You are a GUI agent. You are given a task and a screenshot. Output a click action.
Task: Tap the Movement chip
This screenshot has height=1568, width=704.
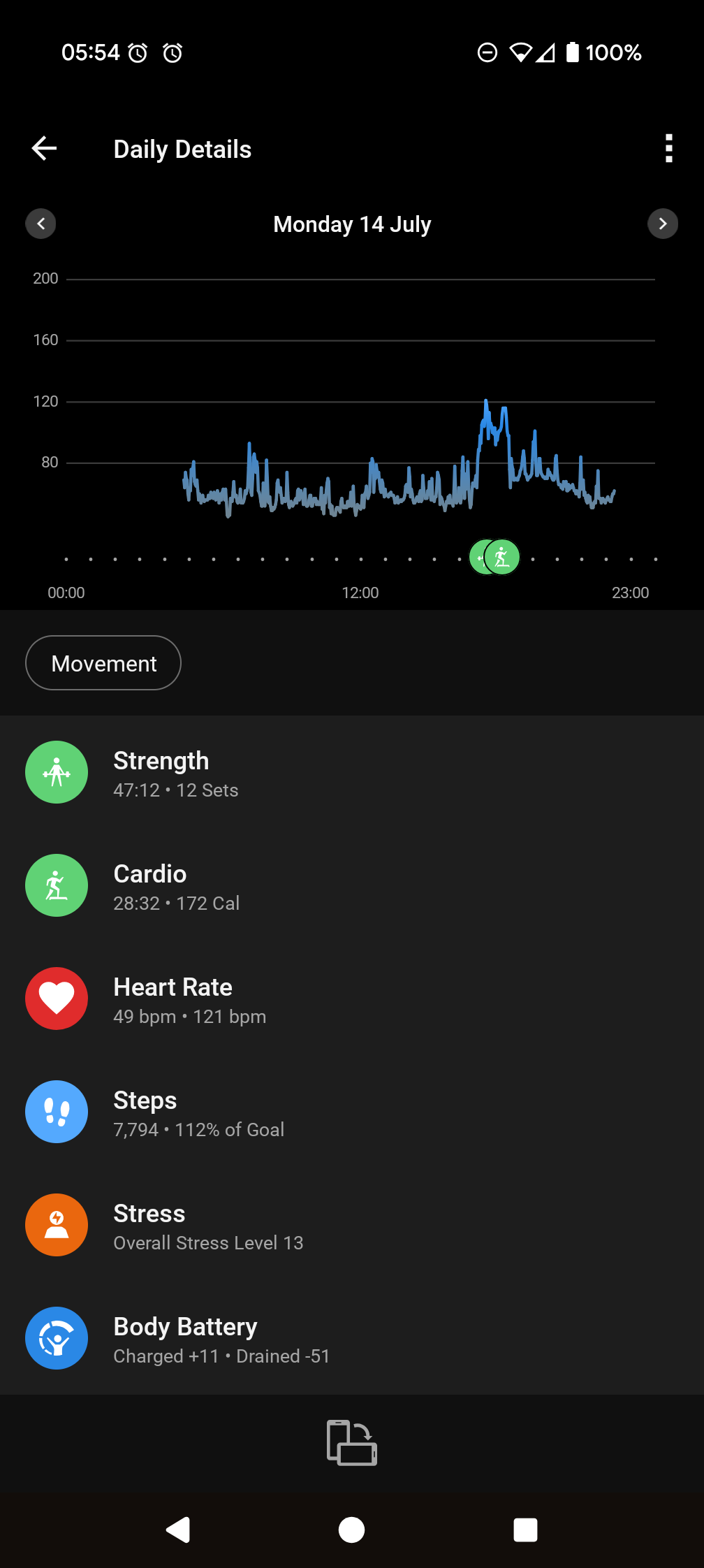pyautogui.click(x=103, y=662)
